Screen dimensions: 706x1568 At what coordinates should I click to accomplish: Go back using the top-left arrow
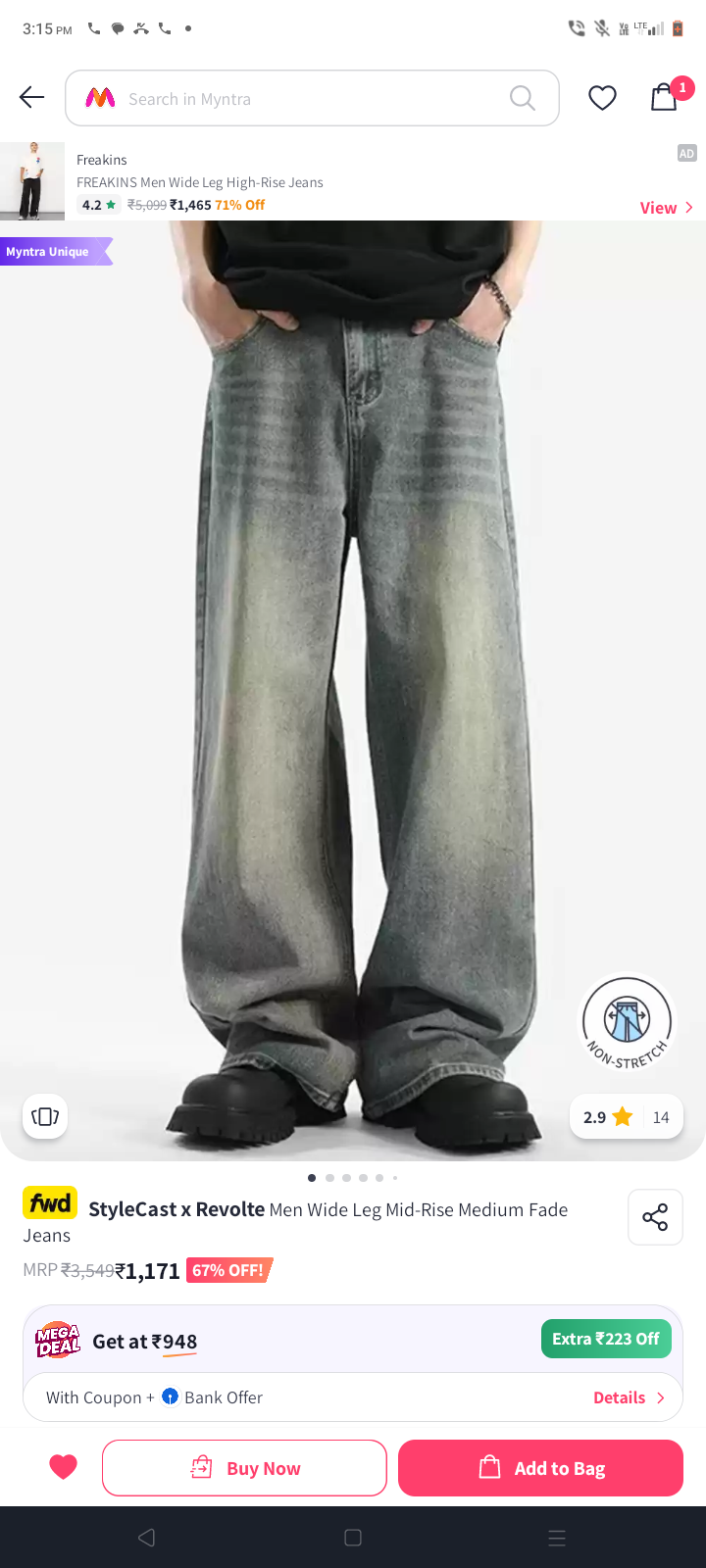[32, 97]
